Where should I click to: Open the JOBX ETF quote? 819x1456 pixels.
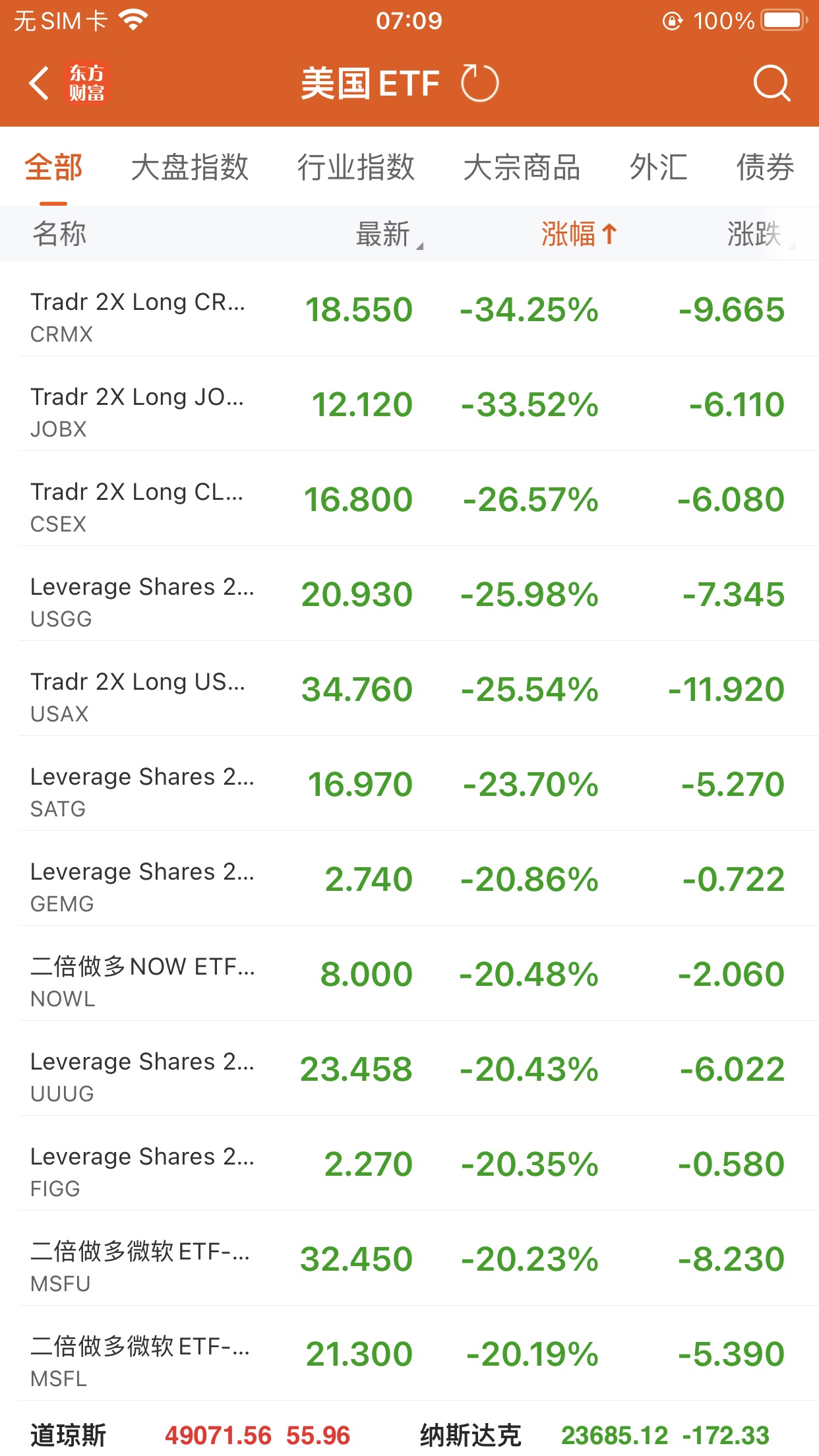coord(409,404)
